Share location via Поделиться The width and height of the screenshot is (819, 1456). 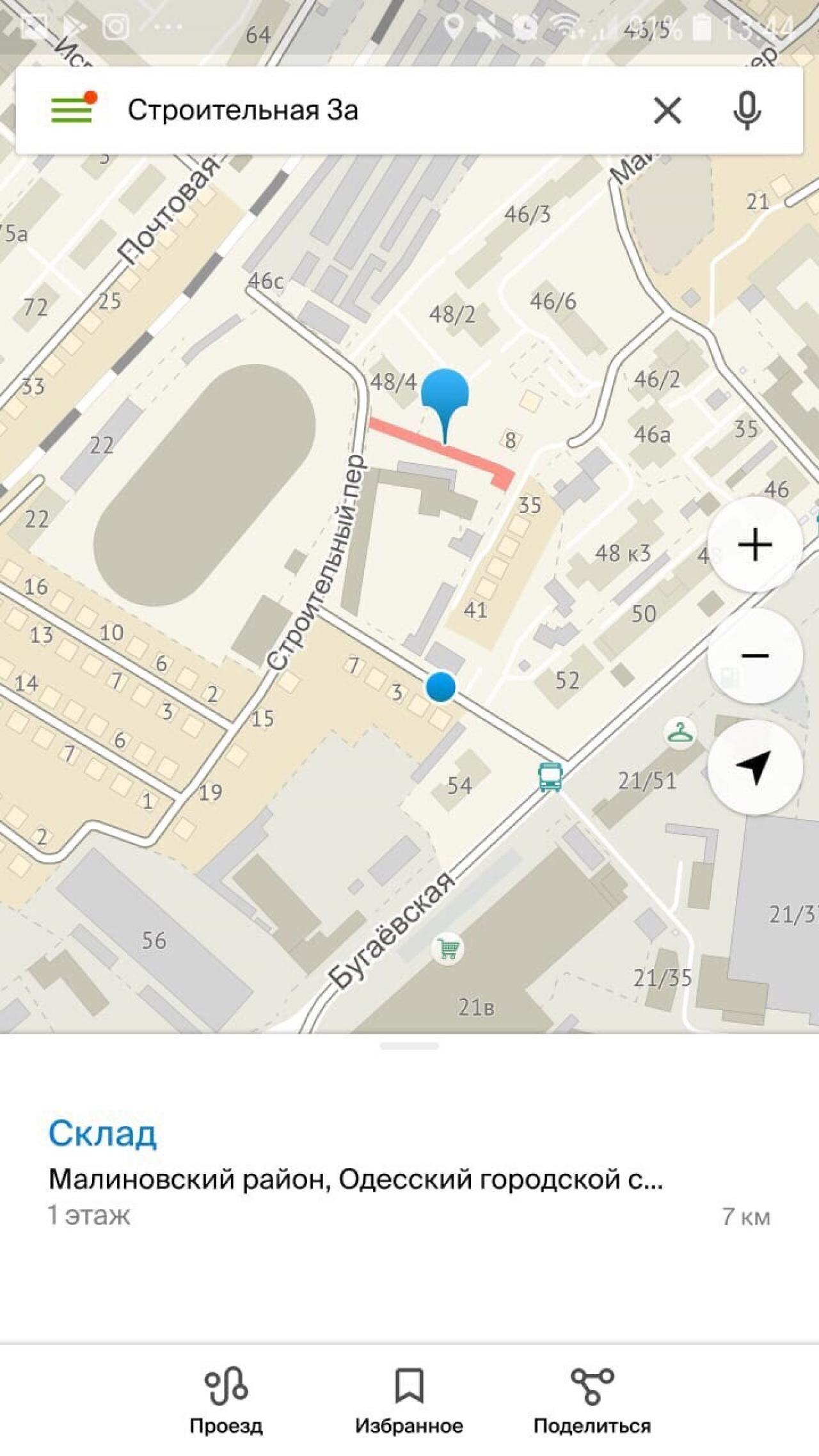pos(592,1401)
